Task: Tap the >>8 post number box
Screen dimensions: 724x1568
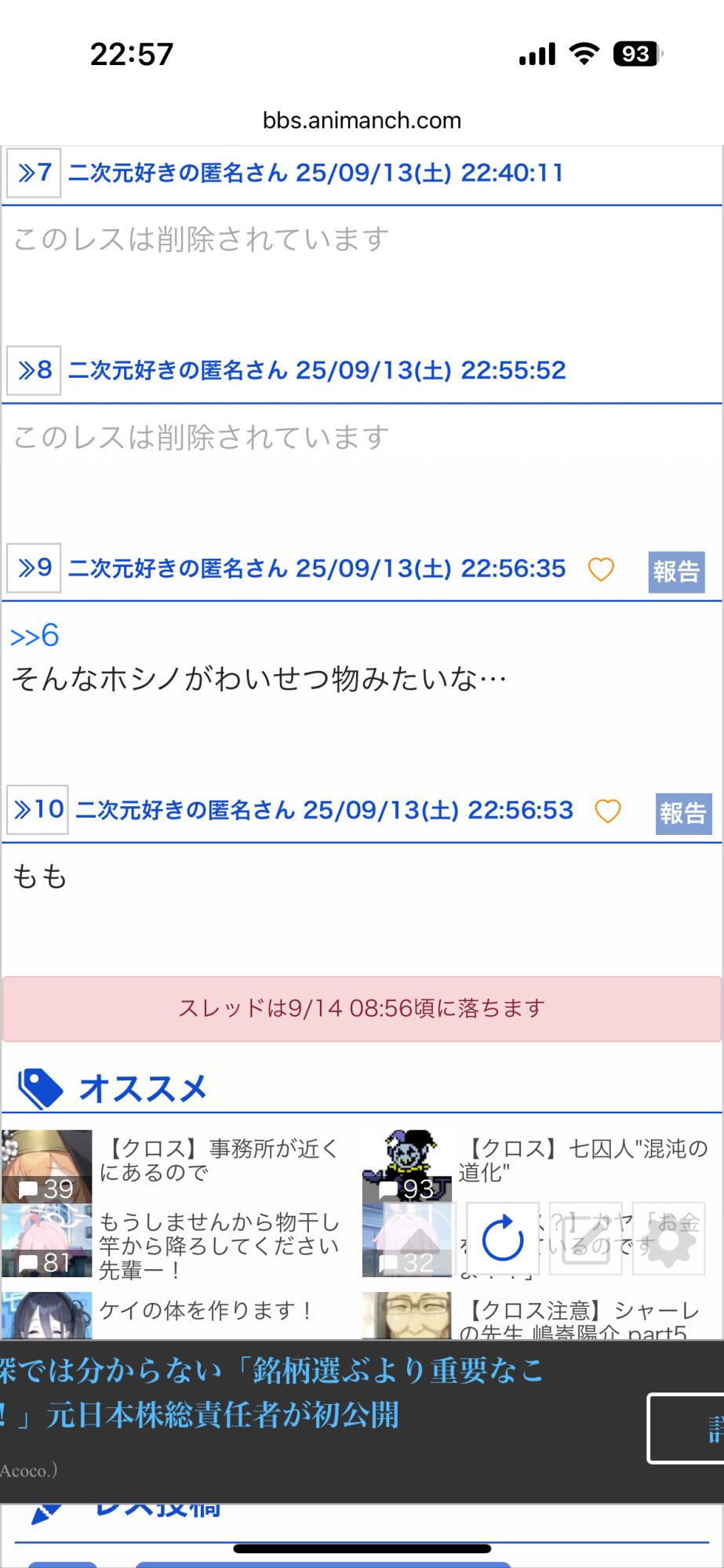Action: 35,370
